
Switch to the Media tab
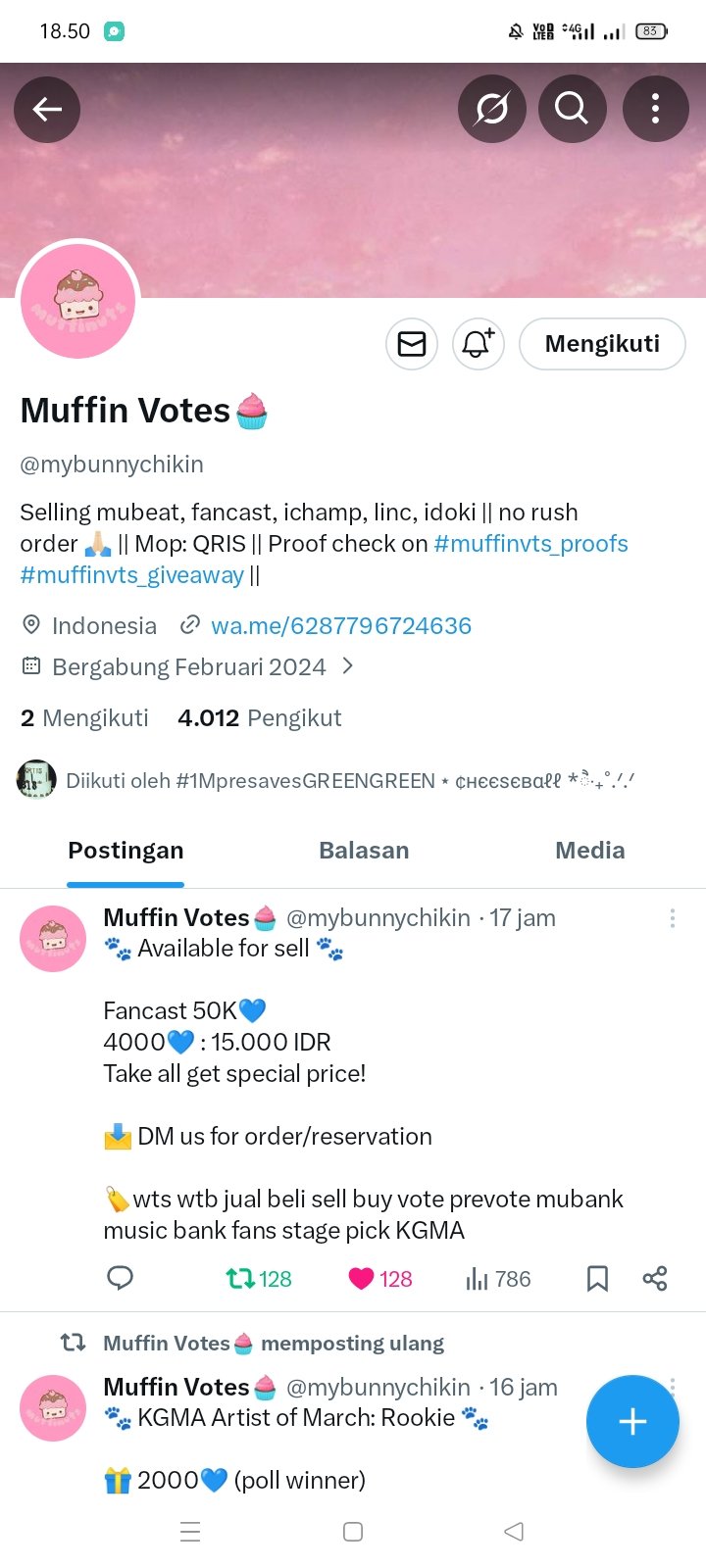click(x=589, y=851)
